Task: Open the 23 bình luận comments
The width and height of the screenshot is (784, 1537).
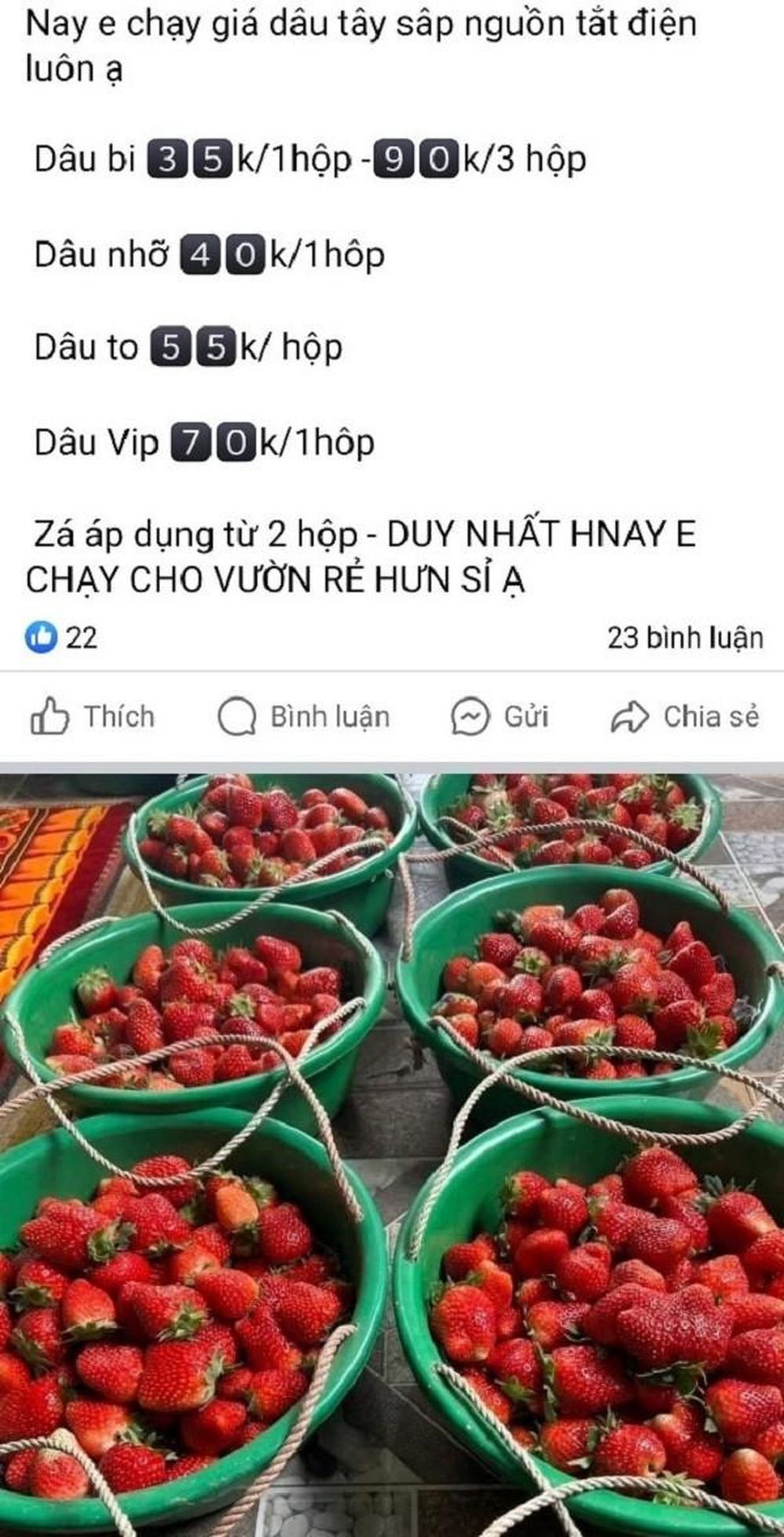Action: [x=684, y=638]
